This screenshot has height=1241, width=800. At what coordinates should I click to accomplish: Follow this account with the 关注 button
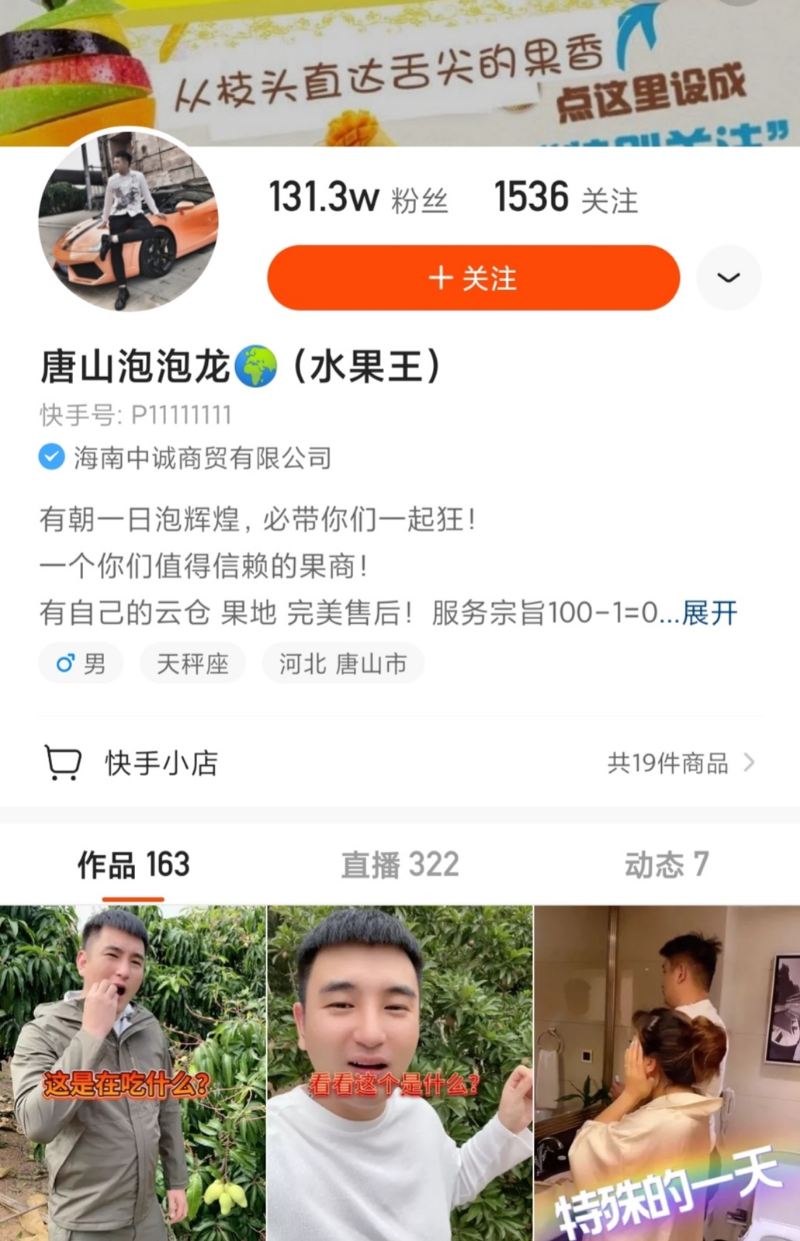[x=473, y=278]
